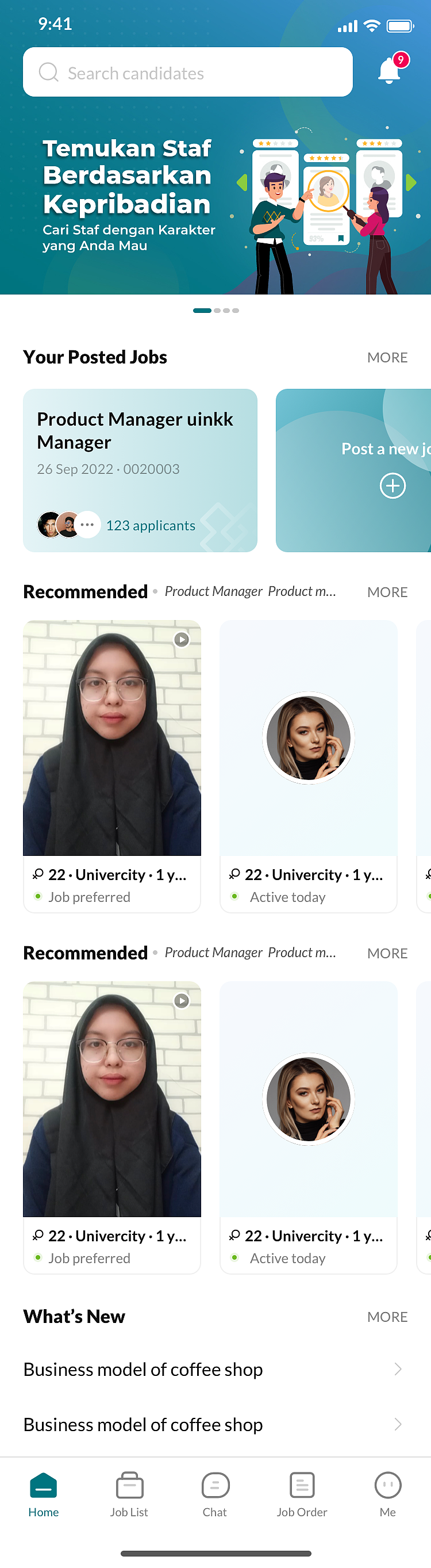Switch to the Job List tab
The width and height of the screenshot is (431, 1568).
(x=129, y=1494)
